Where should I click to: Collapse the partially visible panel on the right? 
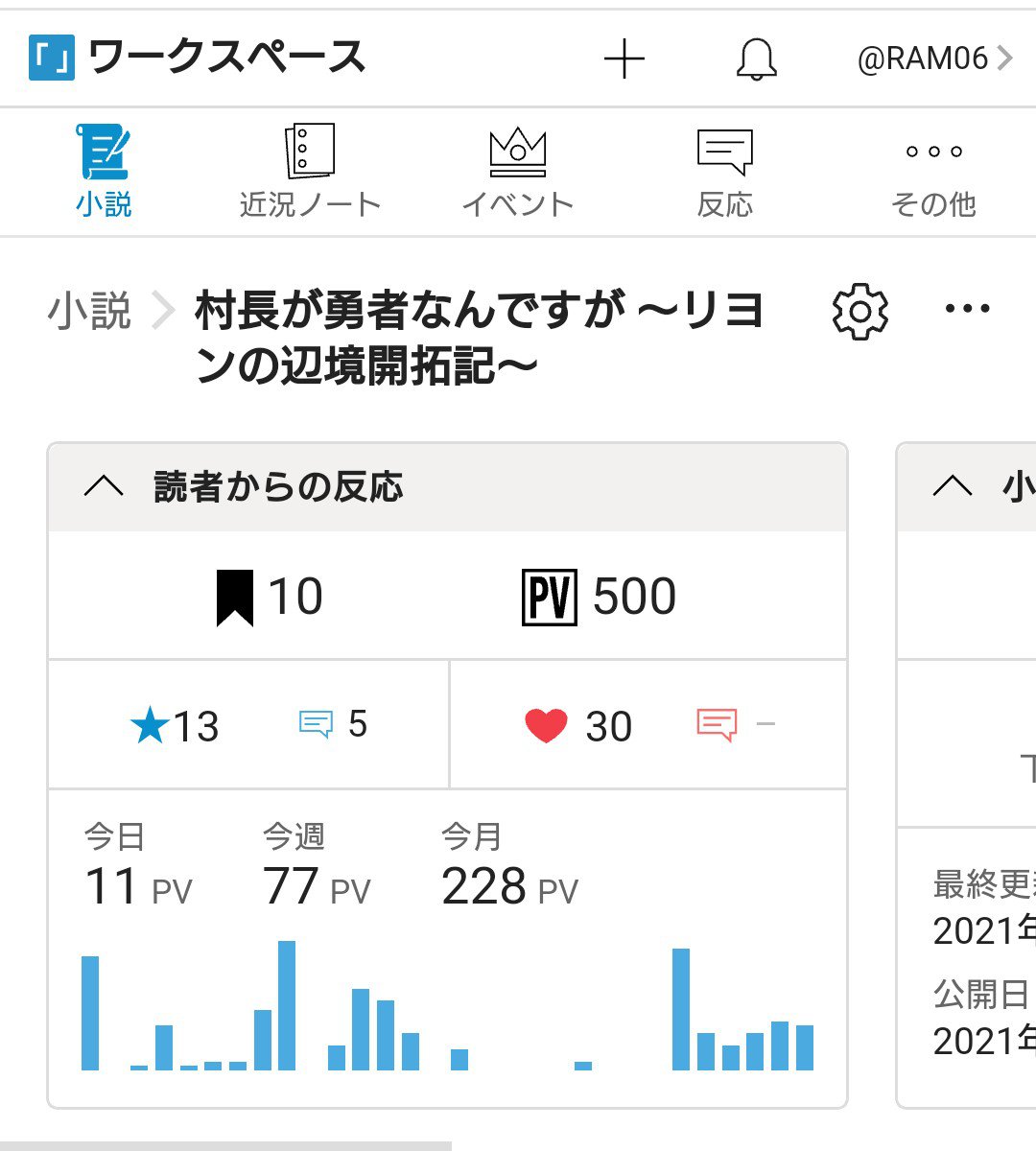pyautogui.click(x=952, y=487)
